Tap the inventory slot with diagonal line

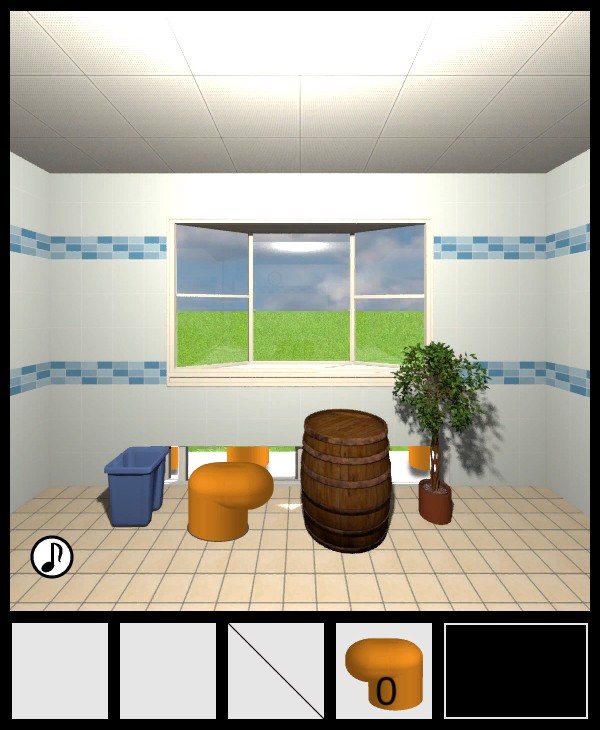pos(276,671)
